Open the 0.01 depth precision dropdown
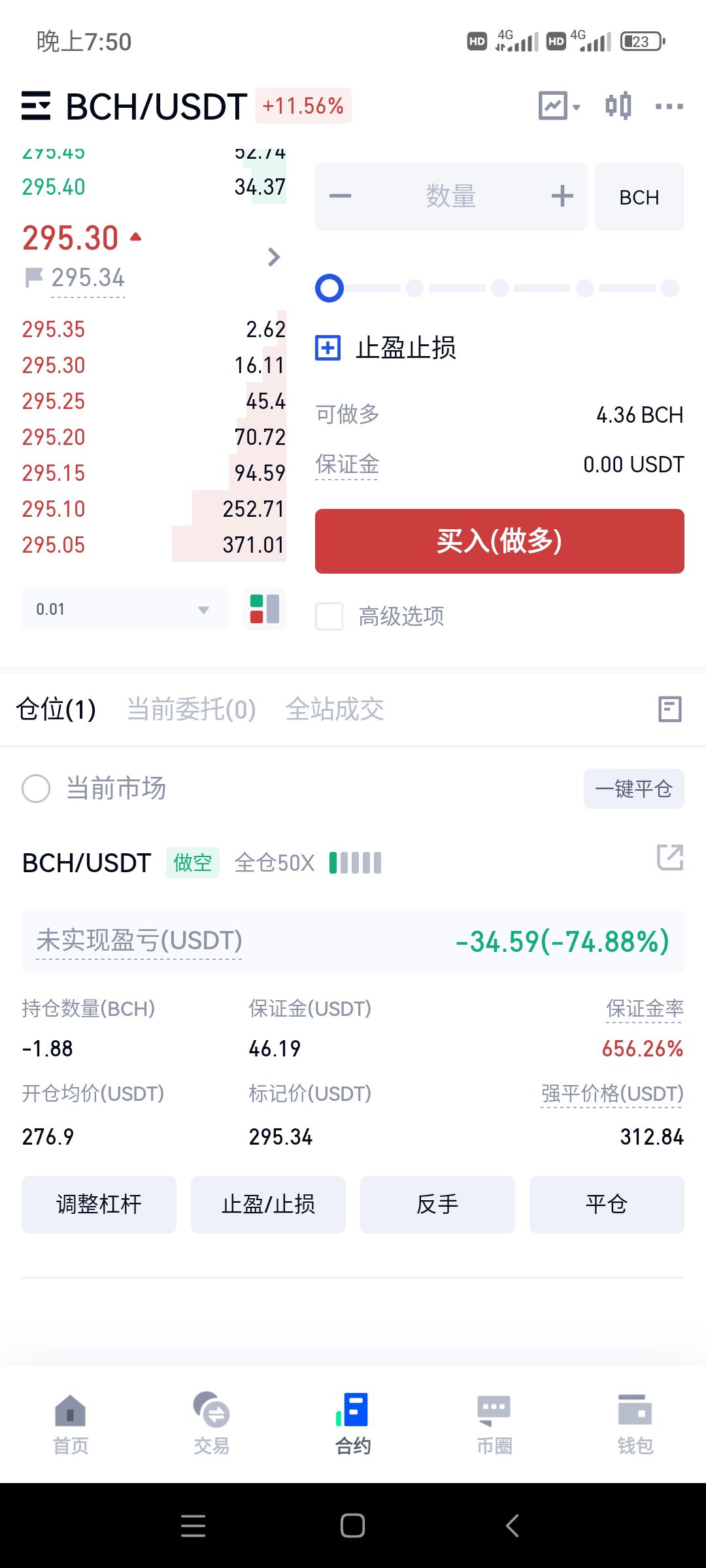Image resolution: width=706 pixels, height=1568 pixels. [125, 609]
